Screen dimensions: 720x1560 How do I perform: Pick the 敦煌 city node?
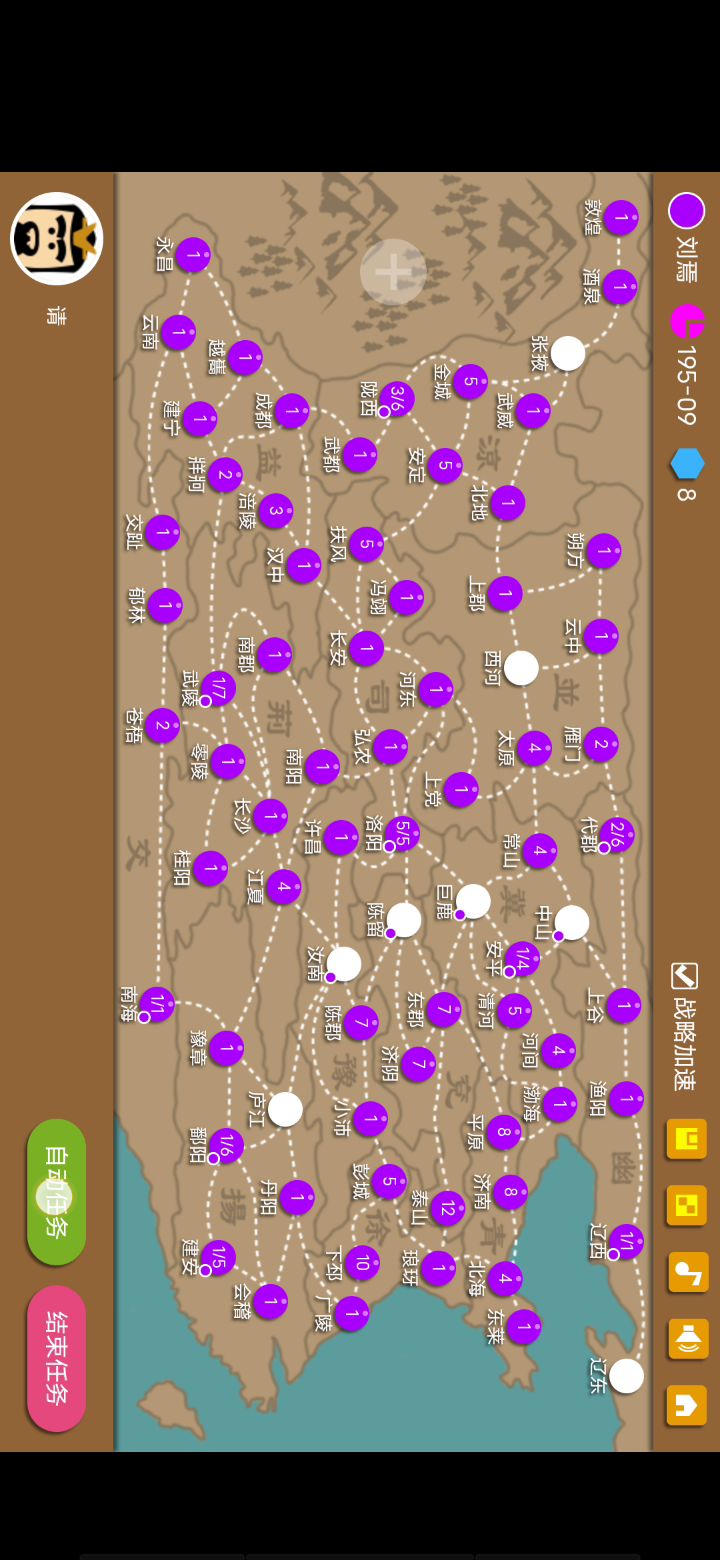[x=620, y=218]
